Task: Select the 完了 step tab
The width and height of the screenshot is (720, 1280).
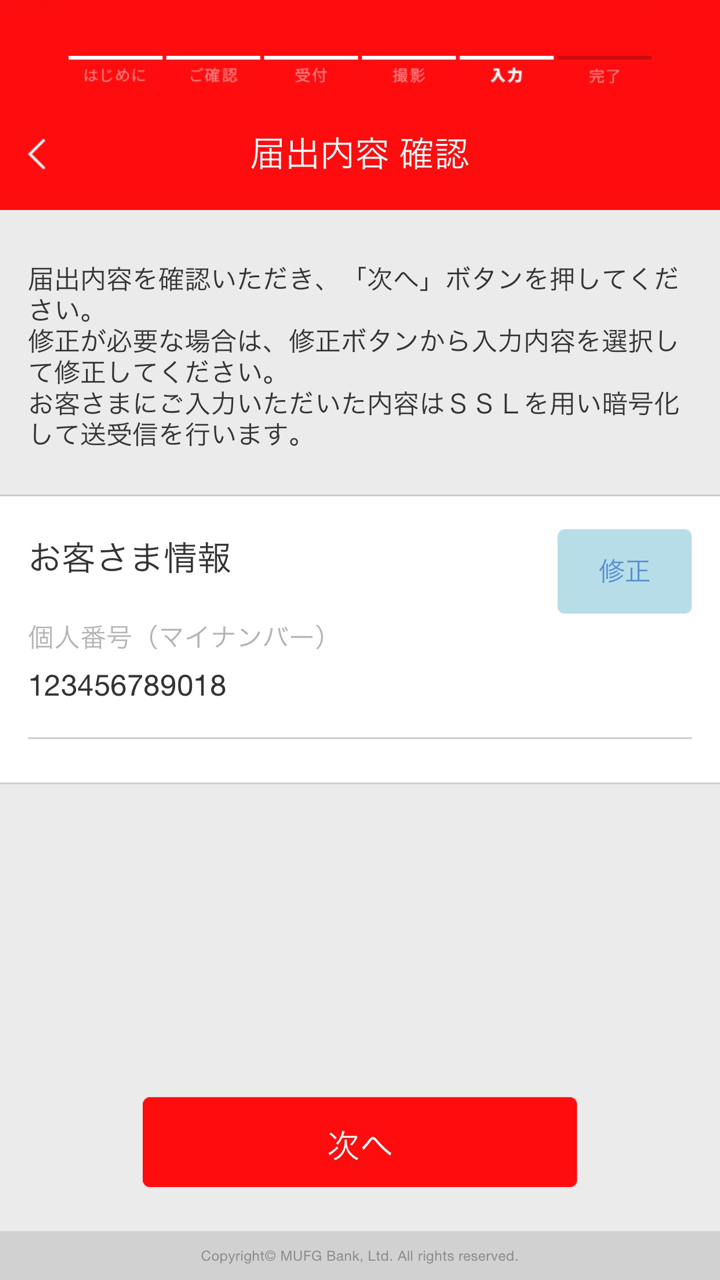Action: click(604, 75)
